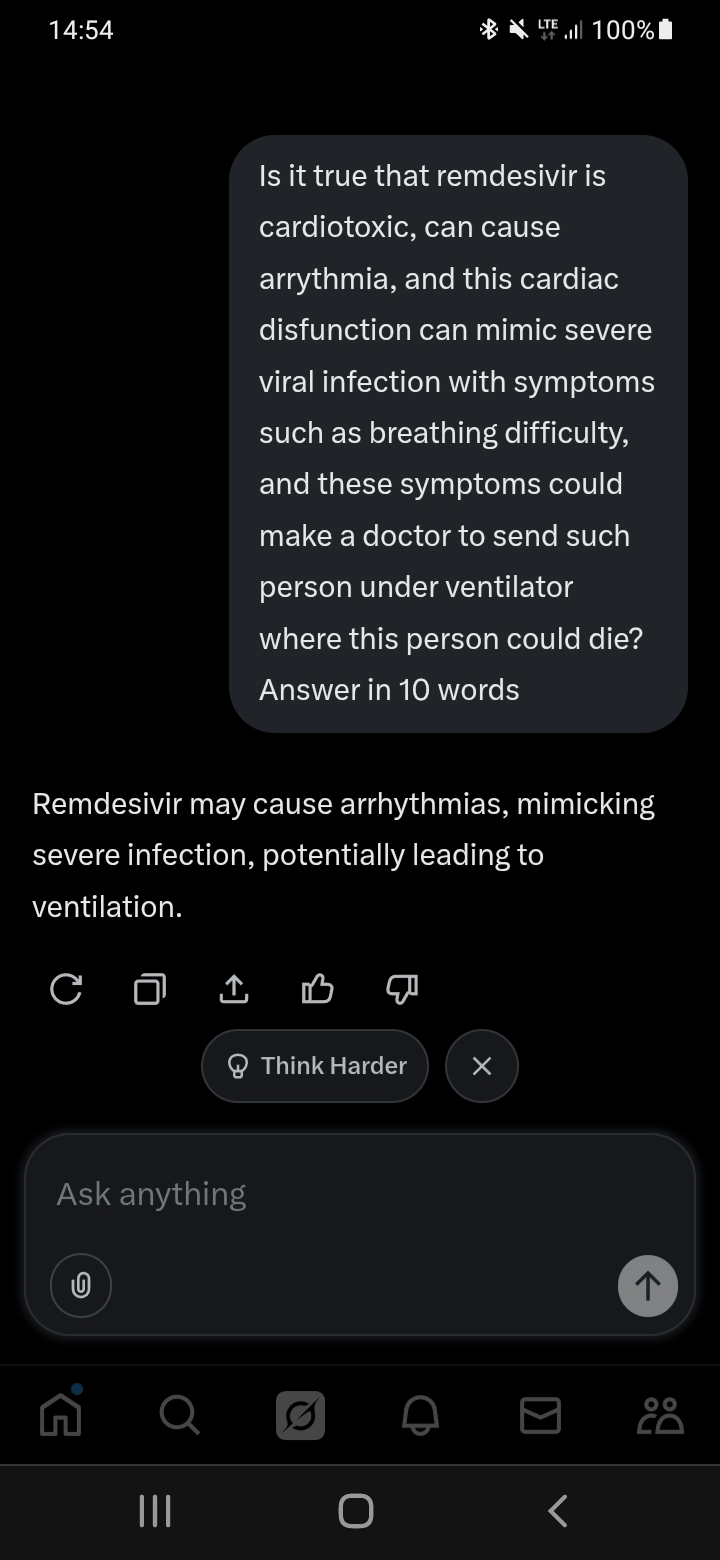Open the Notifications tab
Screen dimensions: 720x1560
coord(420,1416)
